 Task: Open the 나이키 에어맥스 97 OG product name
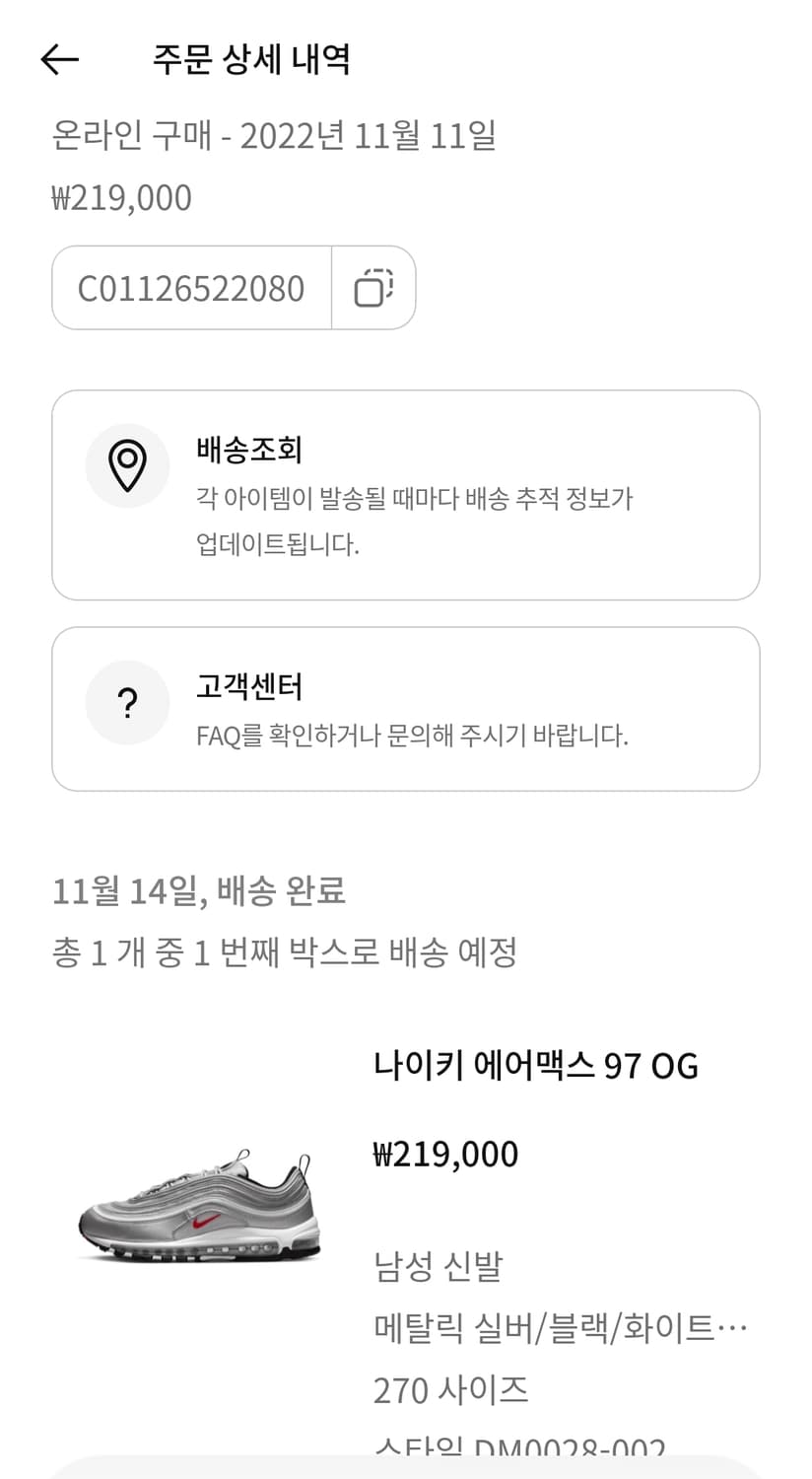pos(538,1065)
